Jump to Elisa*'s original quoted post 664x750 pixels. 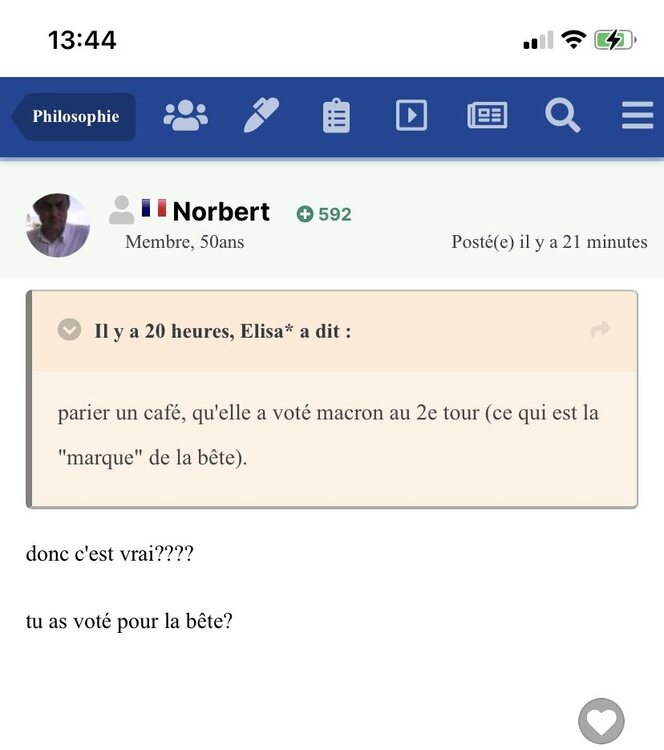click(600, 330)
